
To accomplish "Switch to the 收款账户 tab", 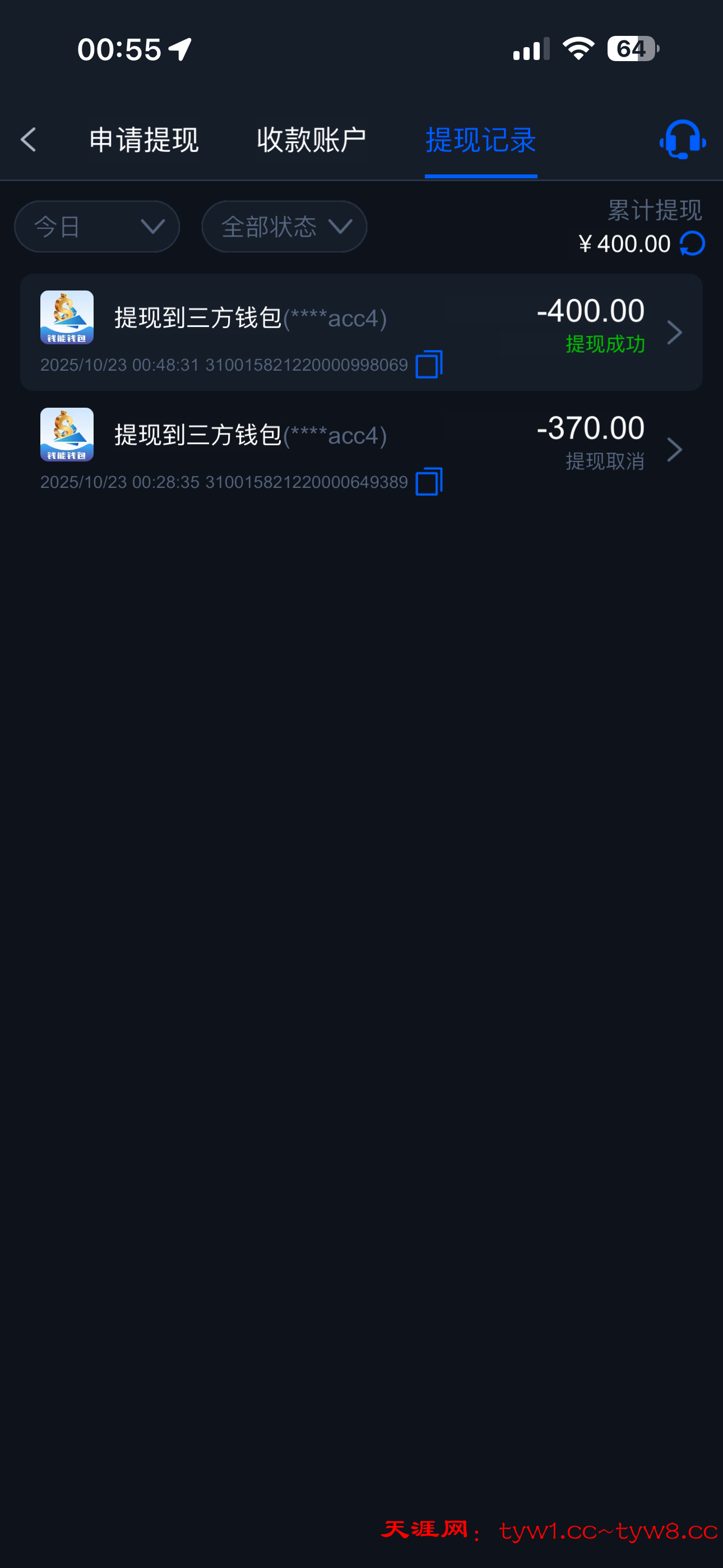I will tap(312, 140).
